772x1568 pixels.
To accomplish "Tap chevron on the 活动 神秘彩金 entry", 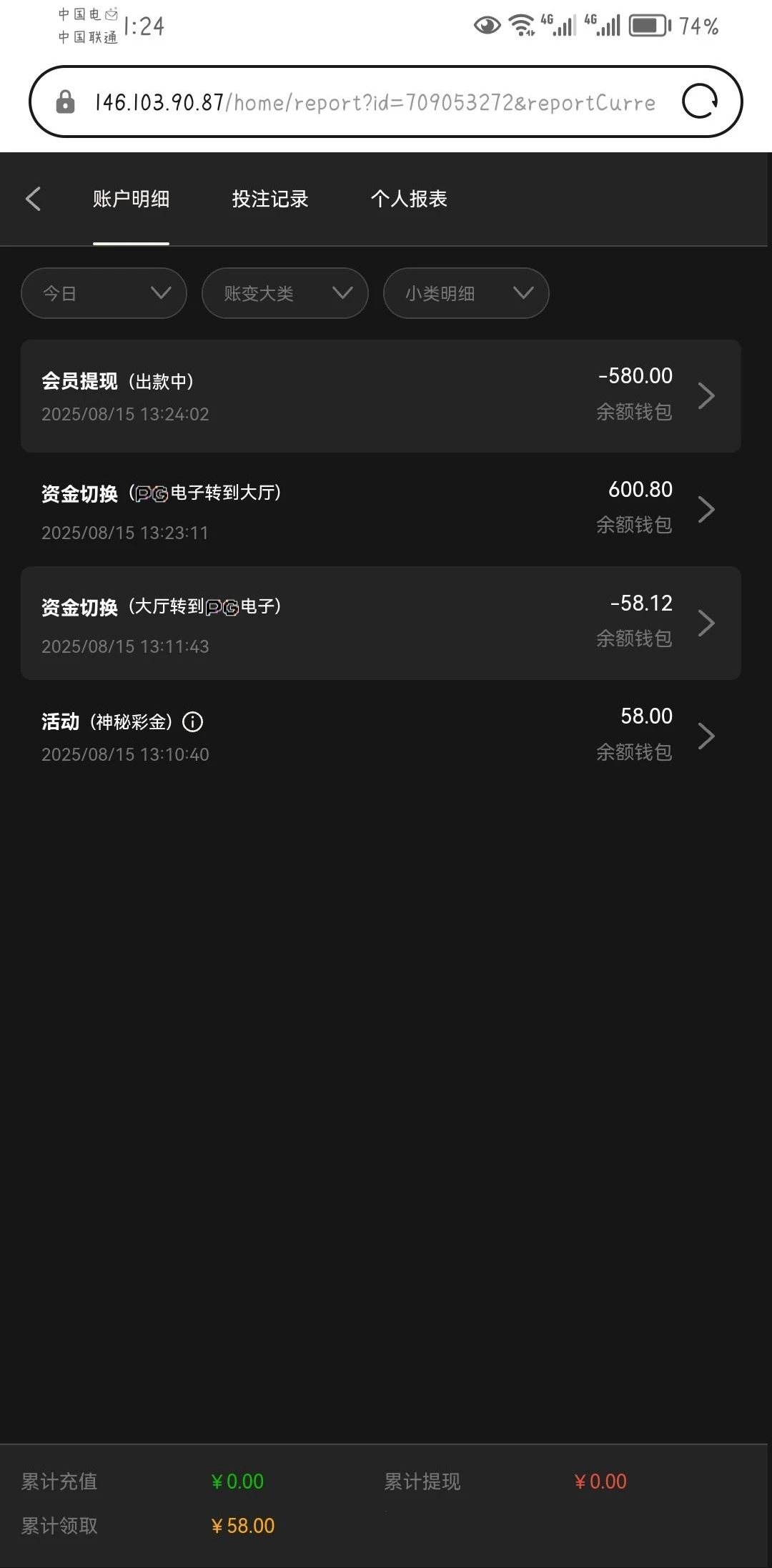I will click(x=706, y=736).
